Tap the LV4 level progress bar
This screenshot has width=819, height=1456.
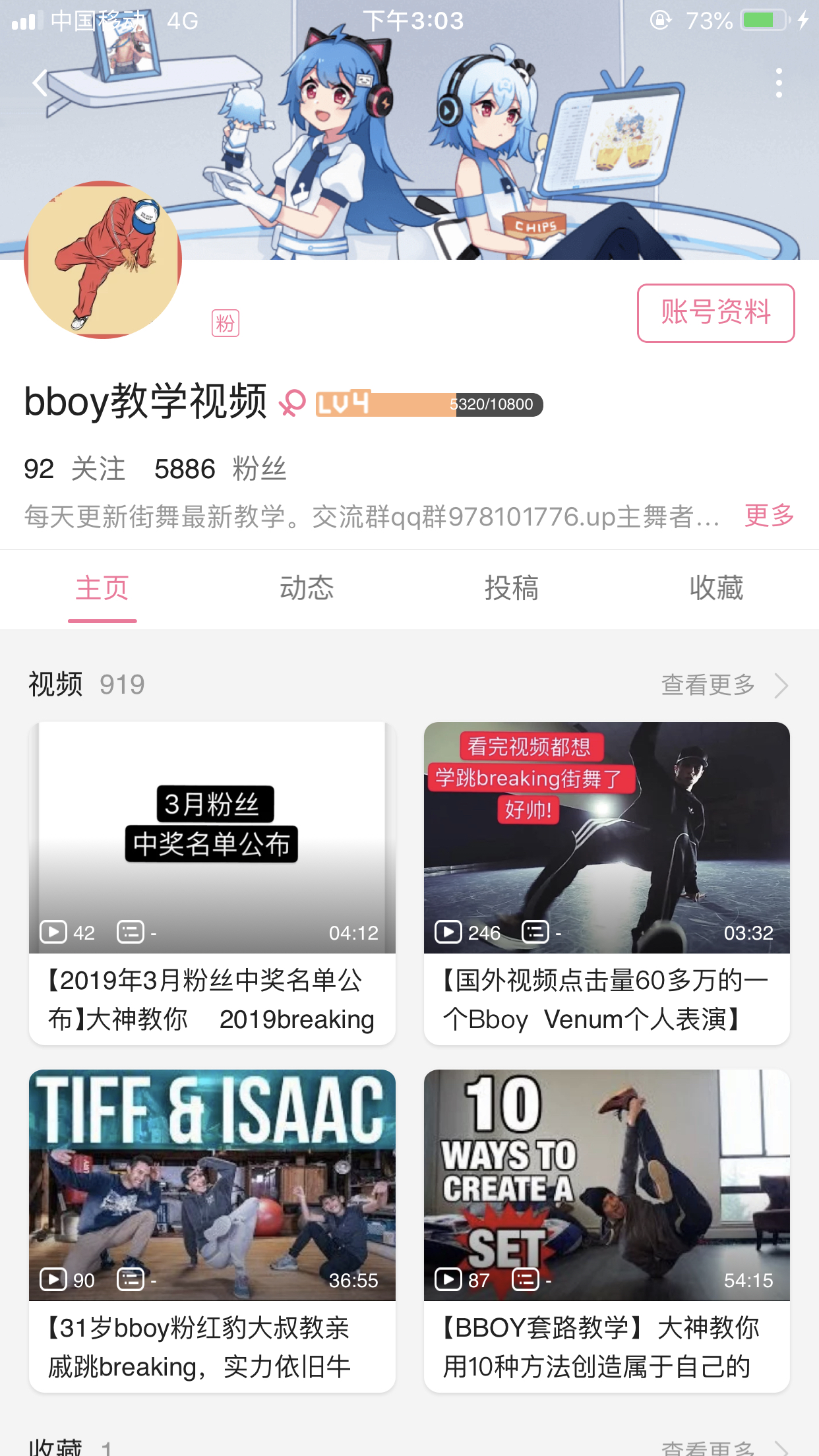point(429,404)
